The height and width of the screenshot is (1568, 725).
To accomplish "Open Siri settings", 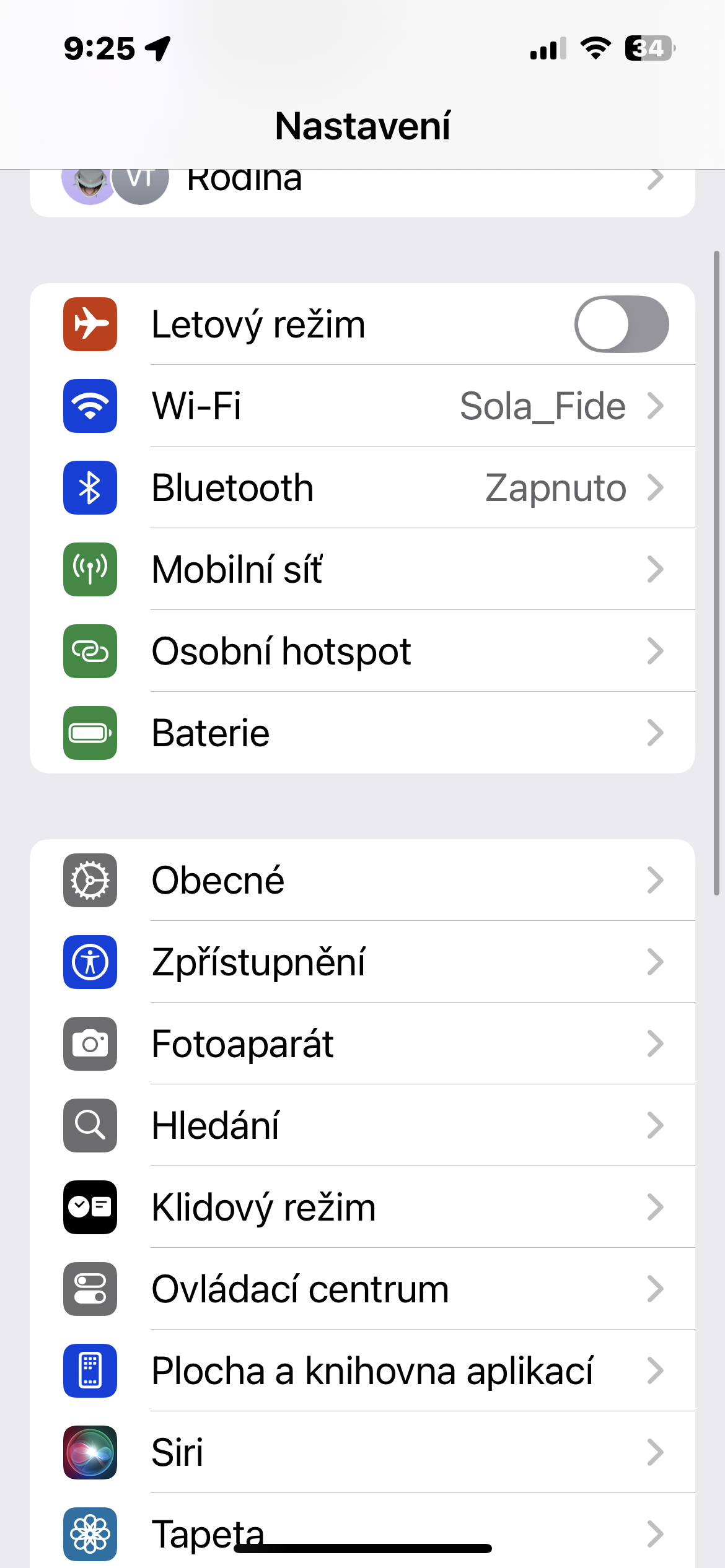I will click(362, 1453).
